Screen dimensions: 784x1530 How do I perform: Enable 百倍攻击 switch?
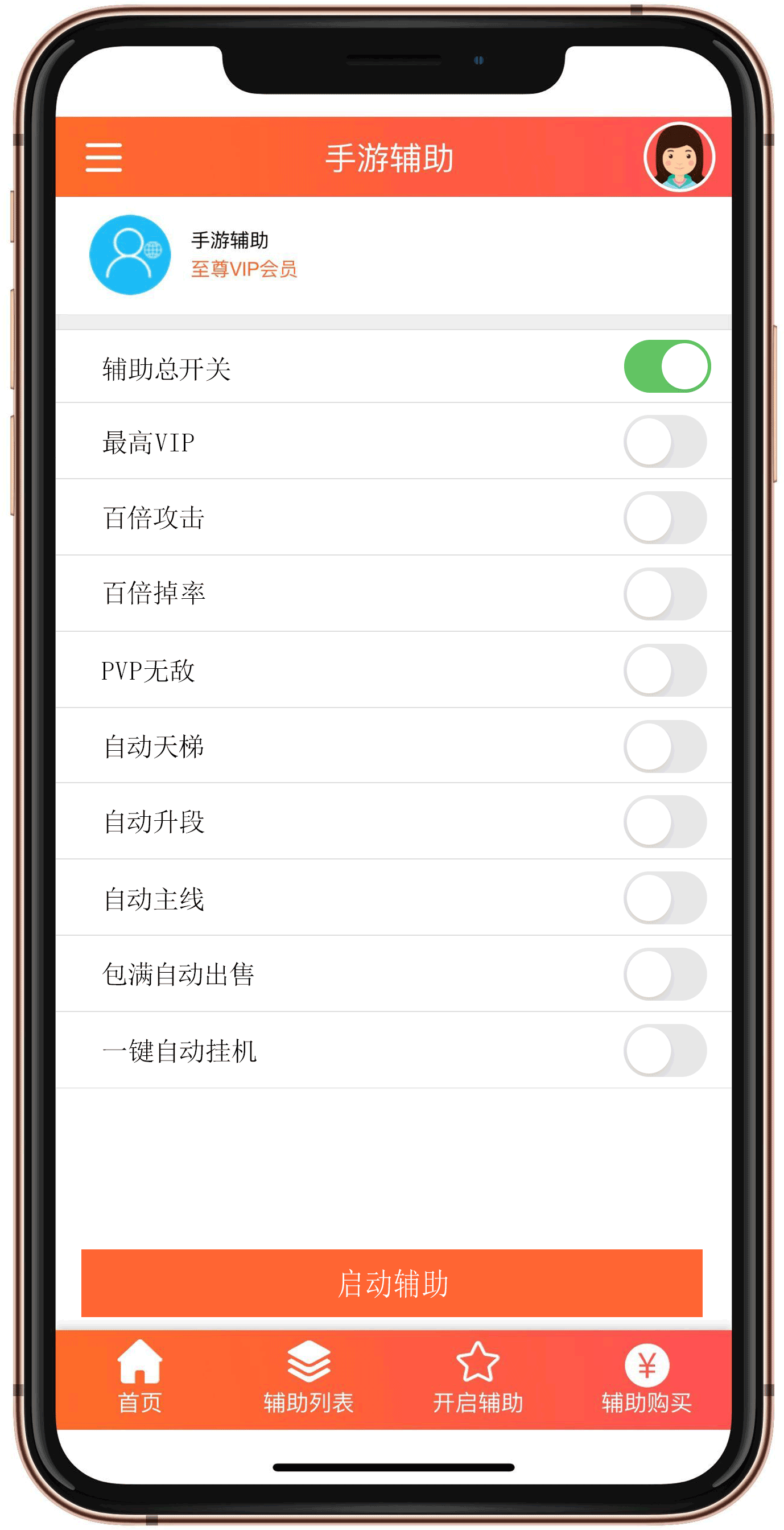pyautogui.click(x=665, y=518)
